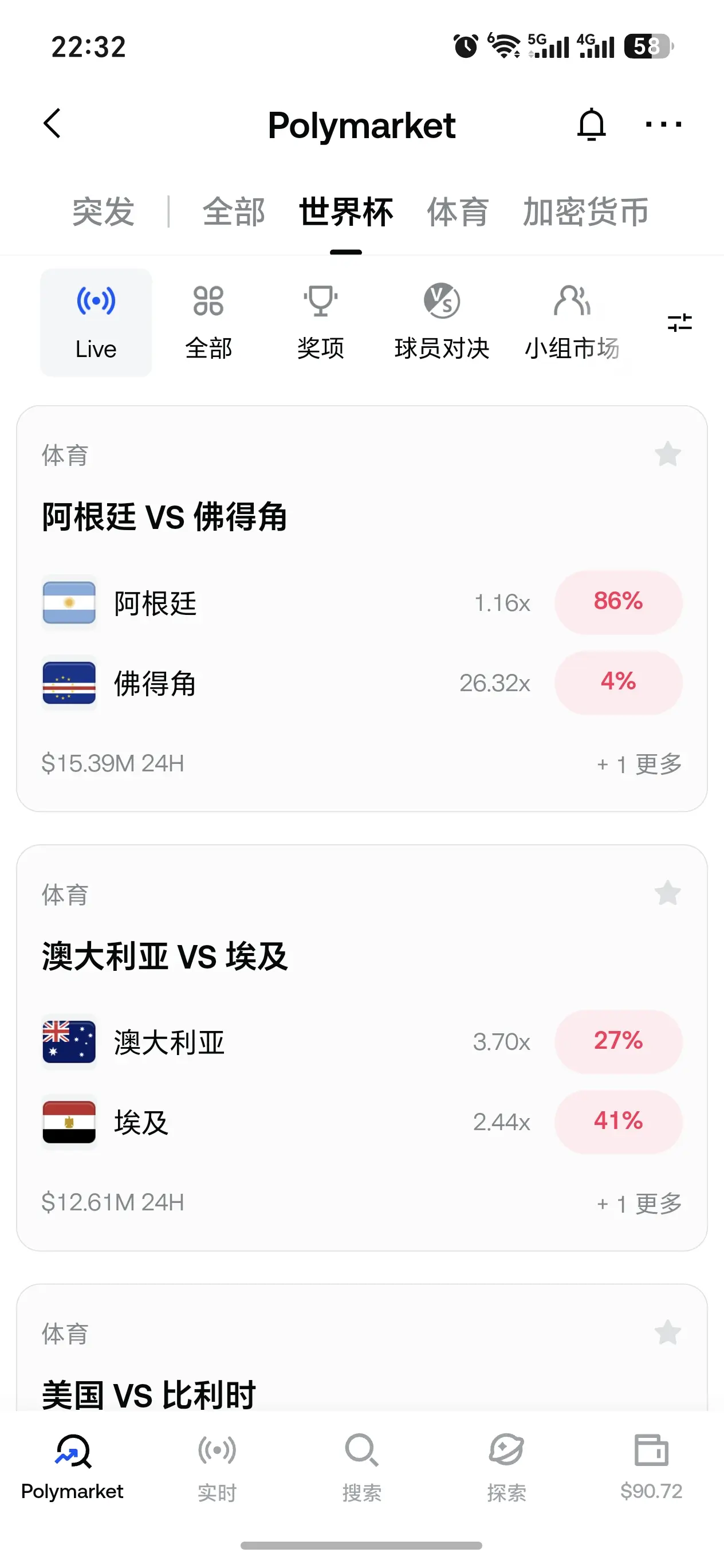
Task: Switch to the 体育 top tab
Action: pyautogui.click(x=458, y=211)
